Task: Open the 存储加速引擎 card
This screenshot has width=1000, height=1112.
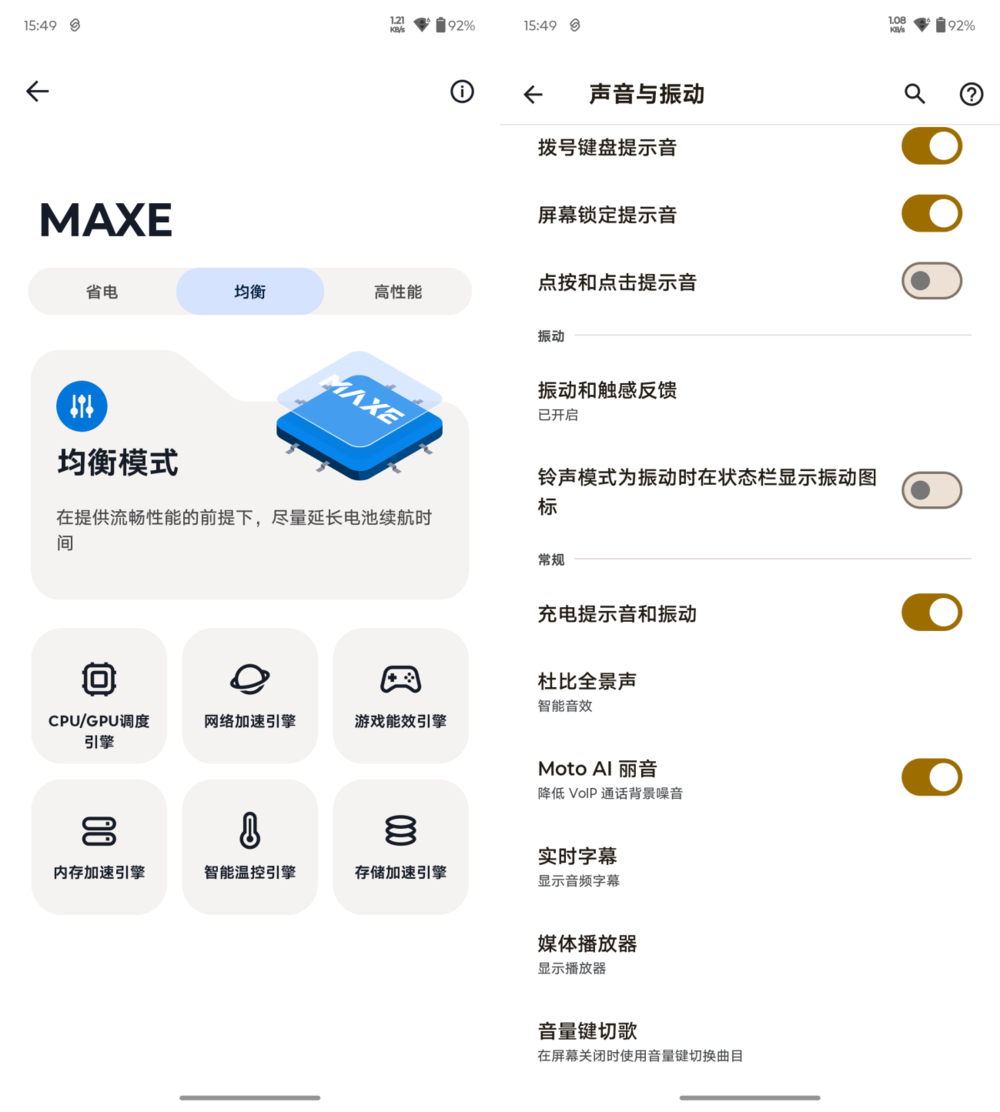Action: [400, 847]
